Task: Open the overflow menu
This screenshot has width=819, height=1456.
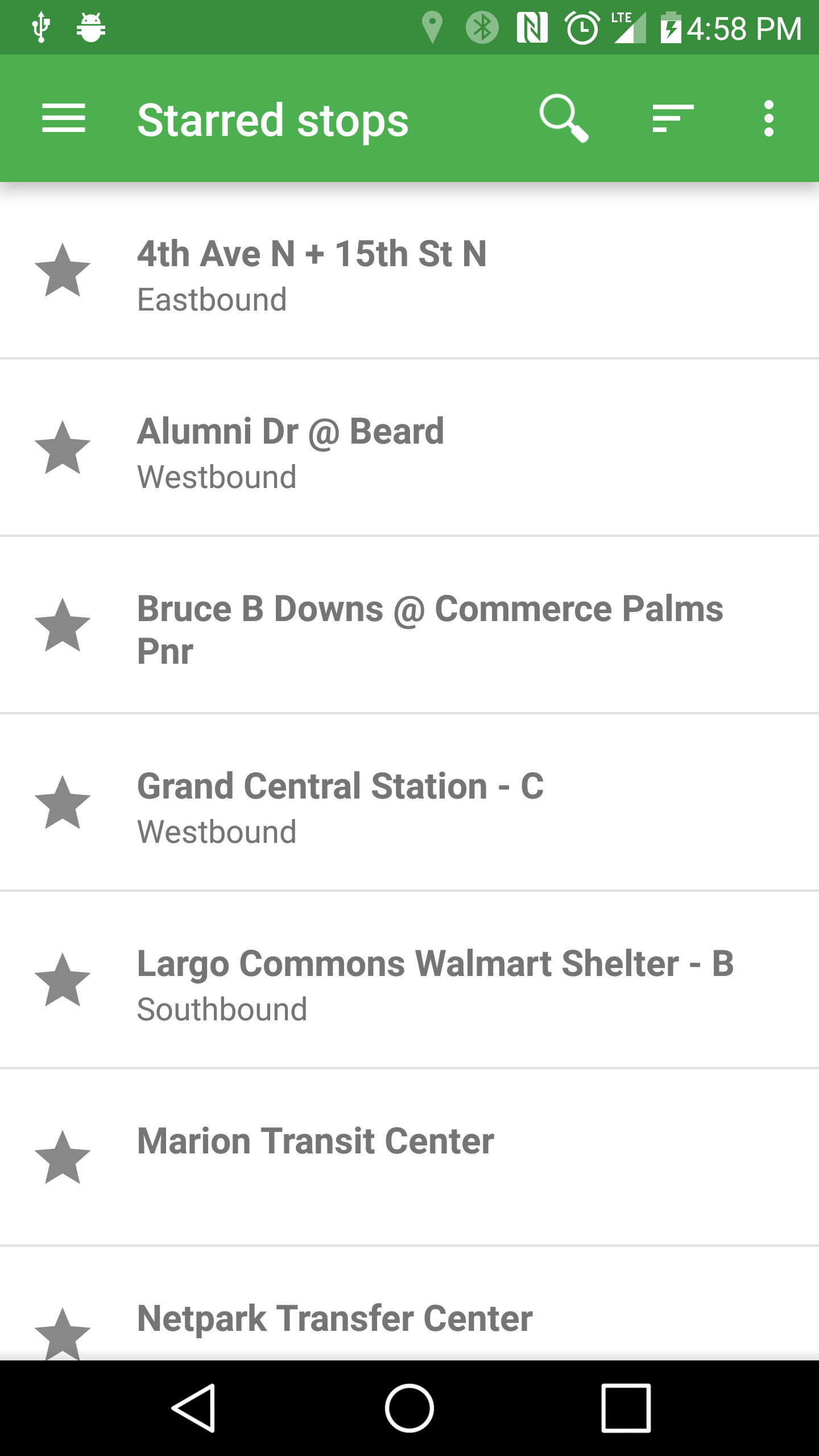Action: coord(769,119)
